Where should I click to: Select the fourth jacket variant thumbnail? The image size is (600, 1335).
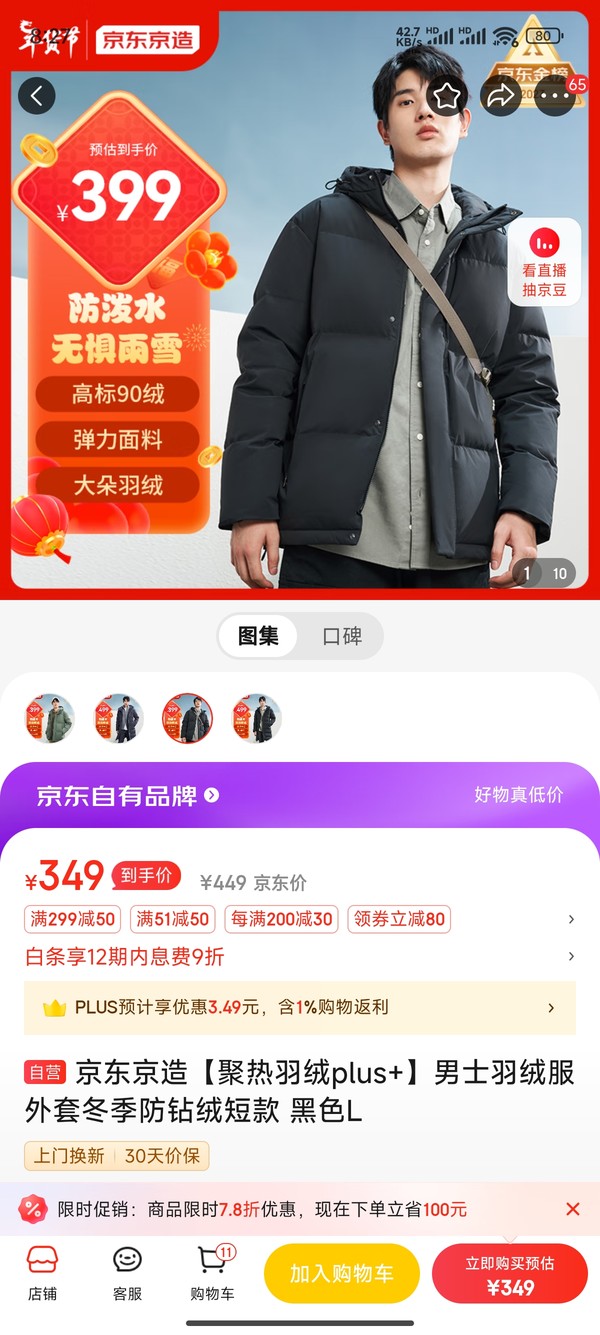coord(257,718)
